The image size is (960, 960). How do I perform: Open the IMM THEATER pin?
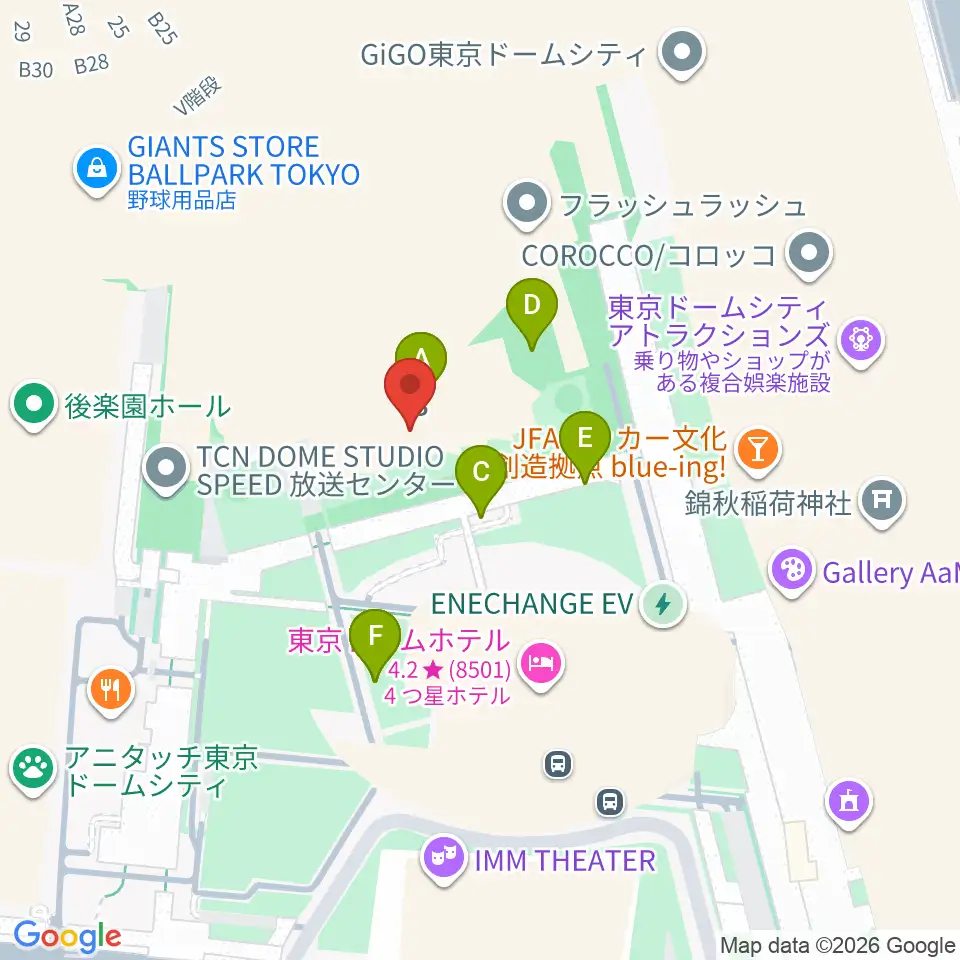point(444,859)
